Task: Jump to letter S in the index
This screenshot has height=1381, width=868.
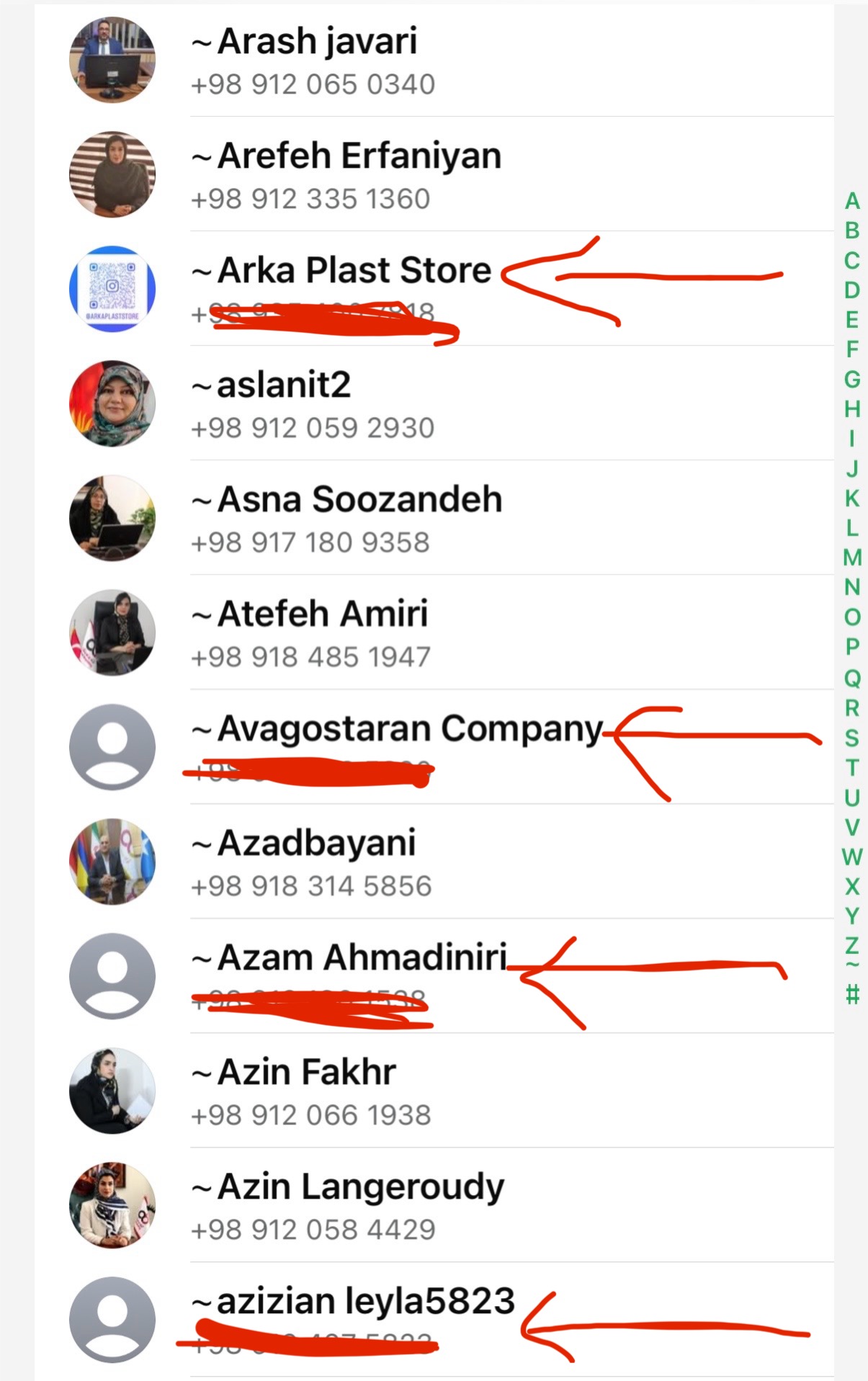Action: [852, 738]
